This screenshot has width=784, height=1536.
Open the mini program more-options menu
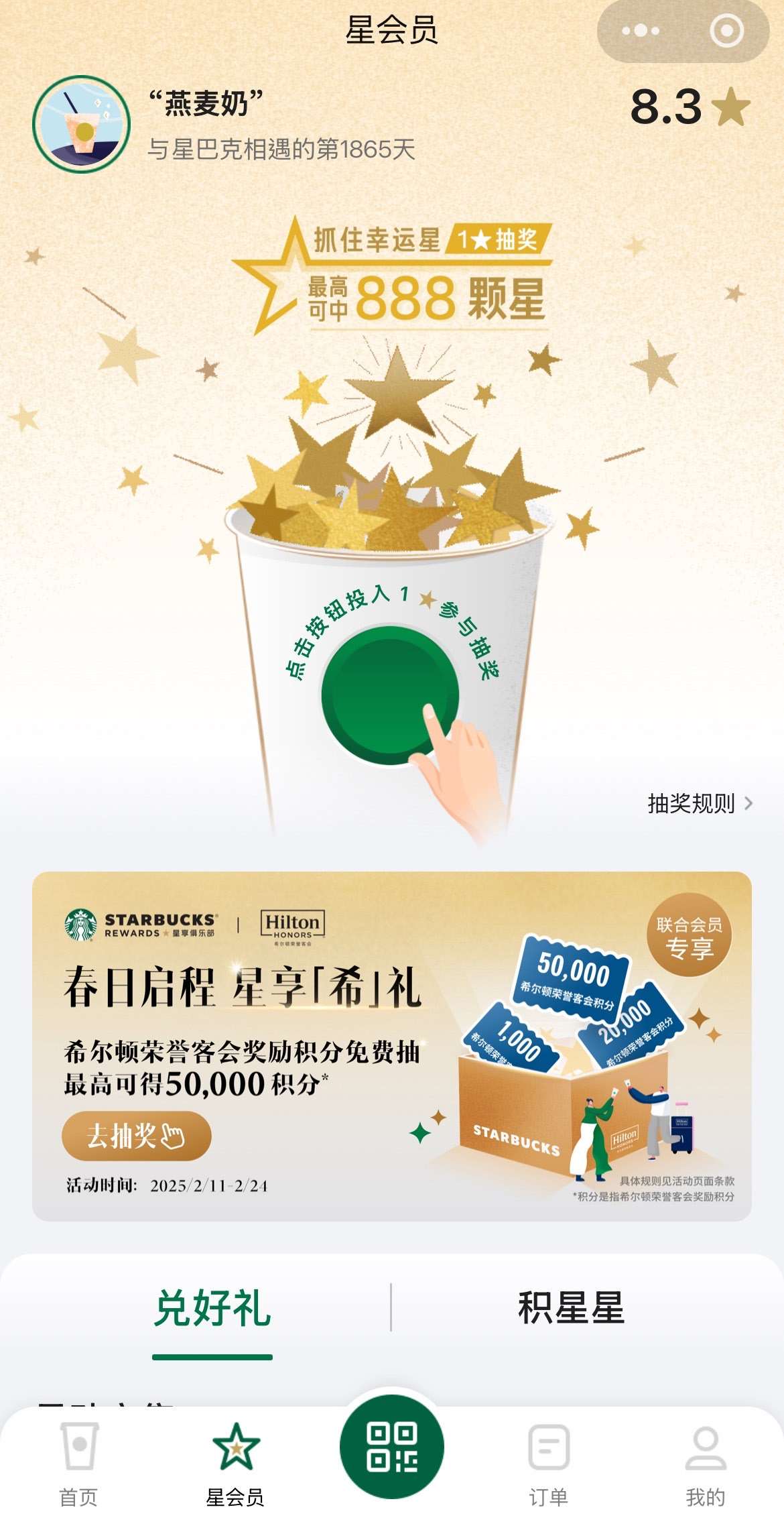[640, 31]
